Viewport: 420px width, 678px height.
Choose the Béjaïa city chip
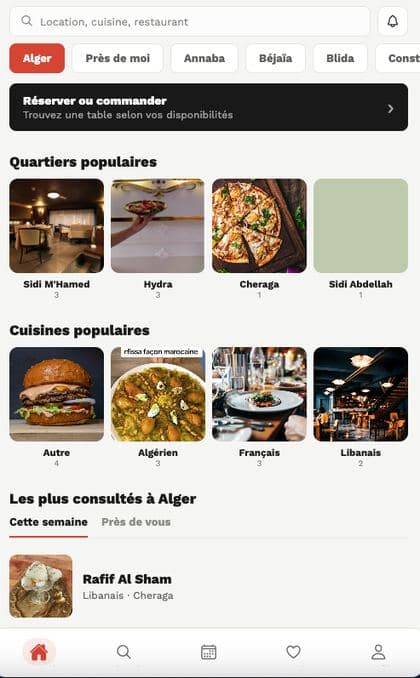tap(276, 58)
